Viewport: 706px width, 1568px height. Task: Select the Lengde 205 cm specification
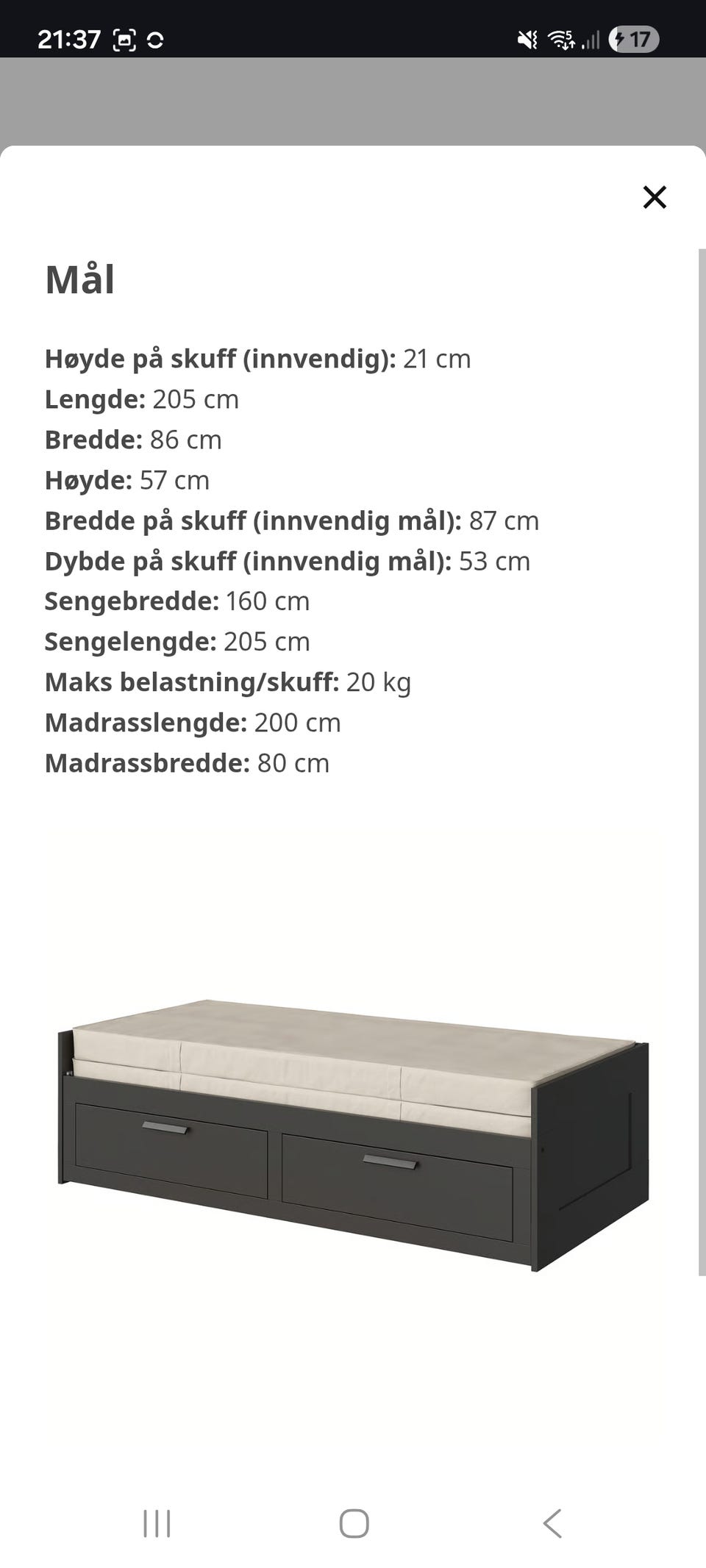142,399
